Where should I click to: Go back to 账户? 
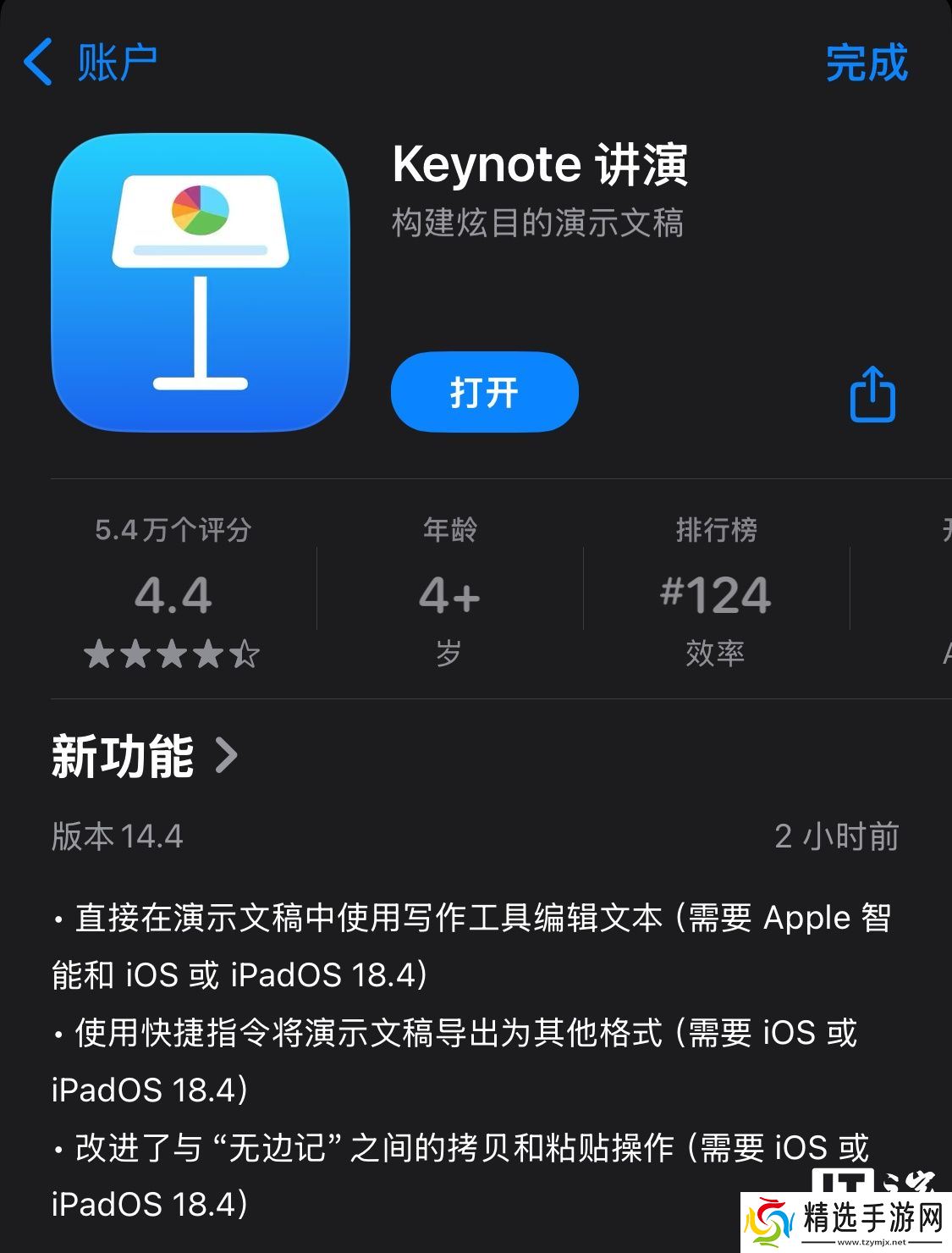(90, 62)
